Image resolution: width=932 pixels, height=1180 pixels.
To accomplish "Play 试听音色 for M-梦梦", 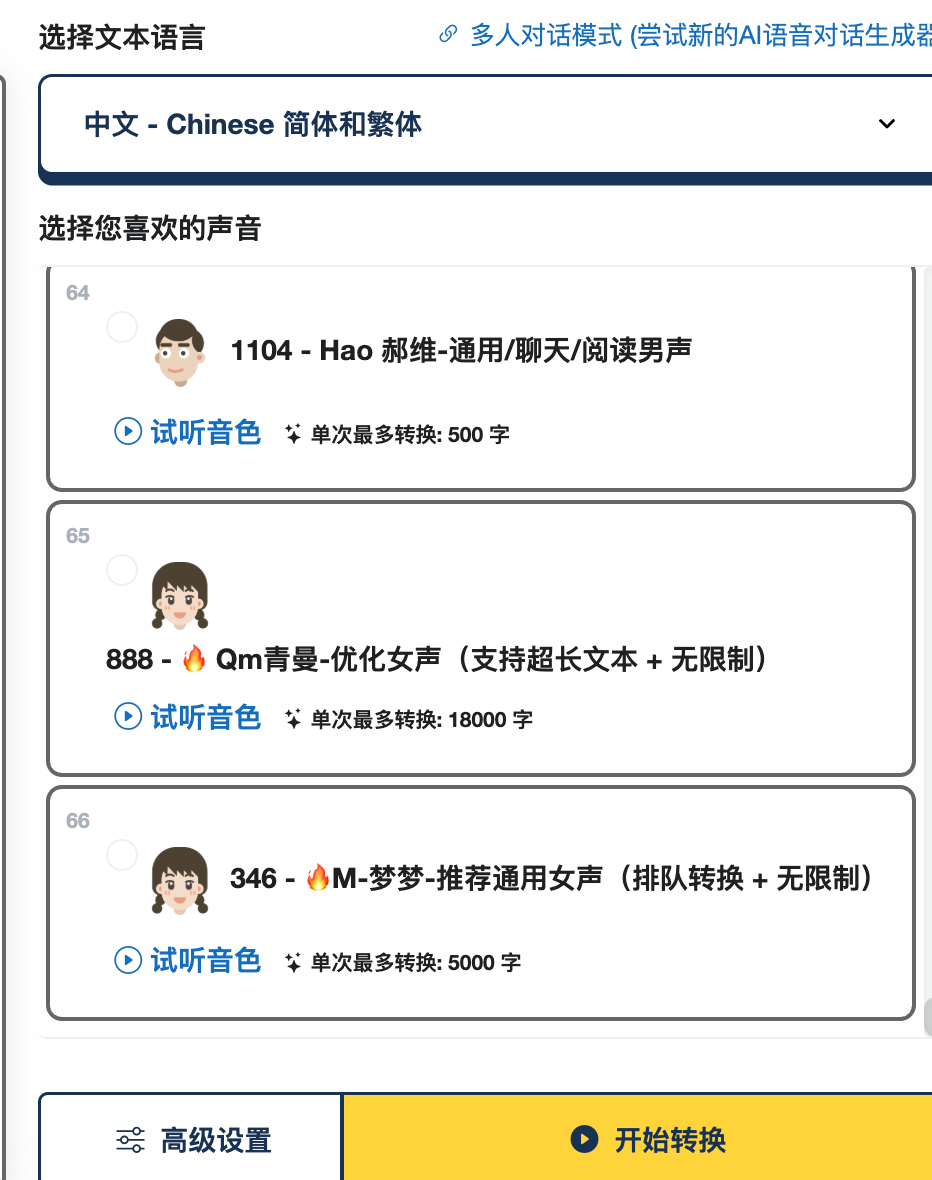I will click(188, 961).
